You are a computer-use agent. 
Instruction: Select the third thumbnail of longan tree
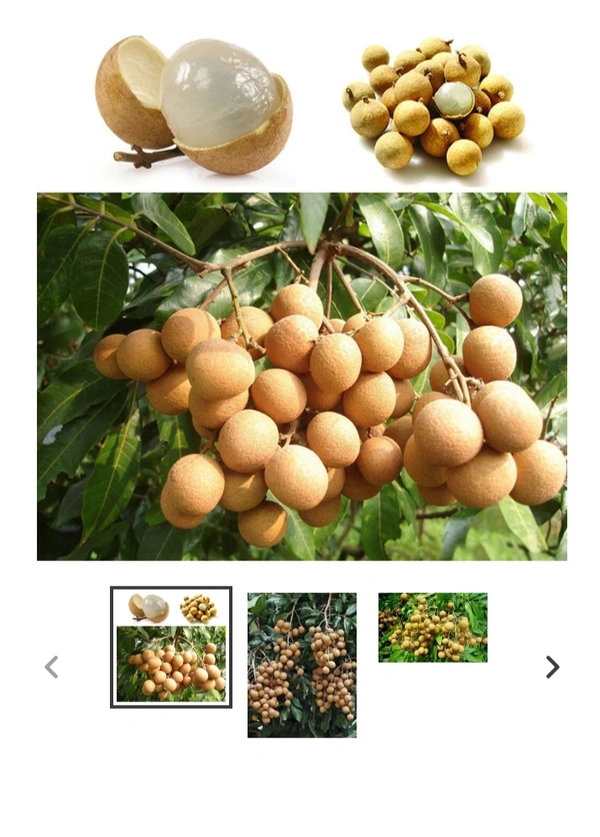click(432, 627)
